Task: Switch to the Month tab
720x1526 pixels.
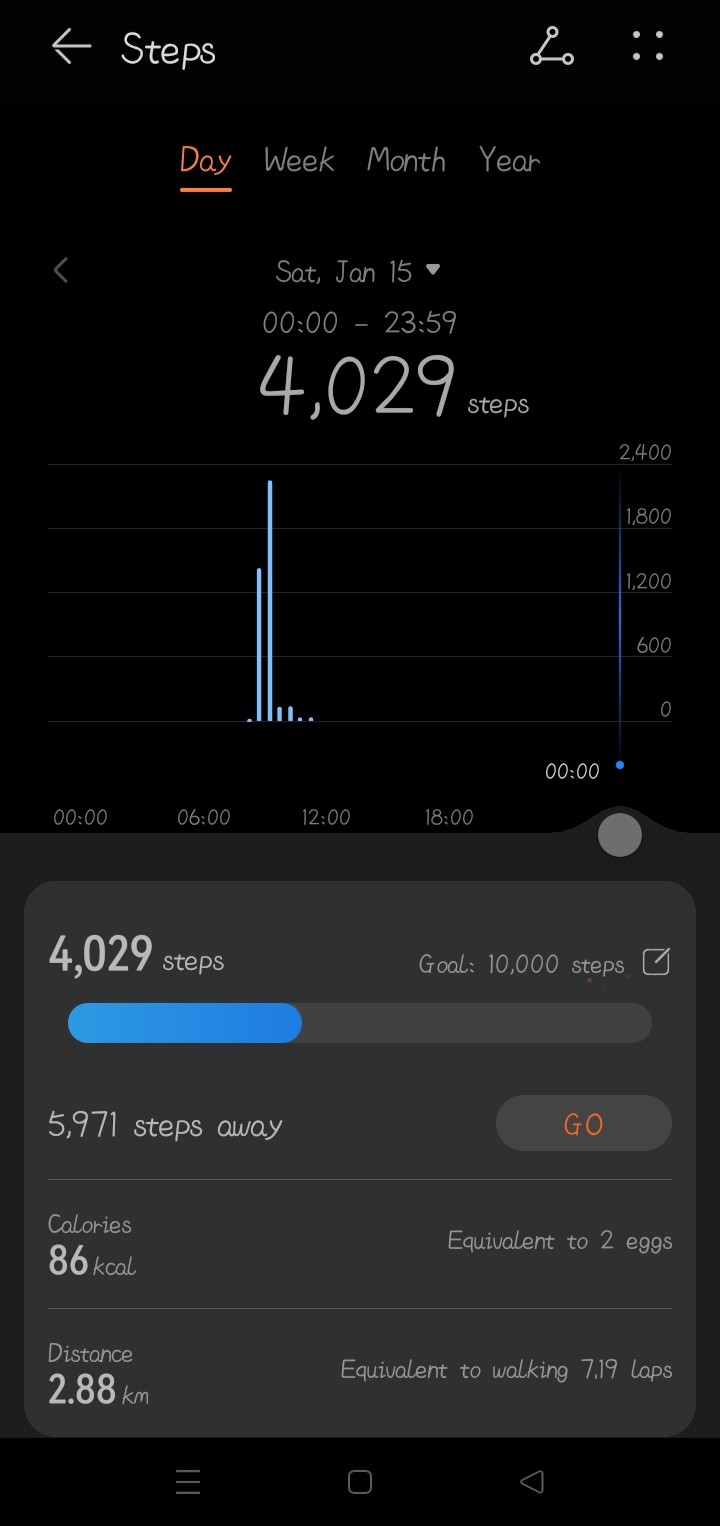Action: 406,160
